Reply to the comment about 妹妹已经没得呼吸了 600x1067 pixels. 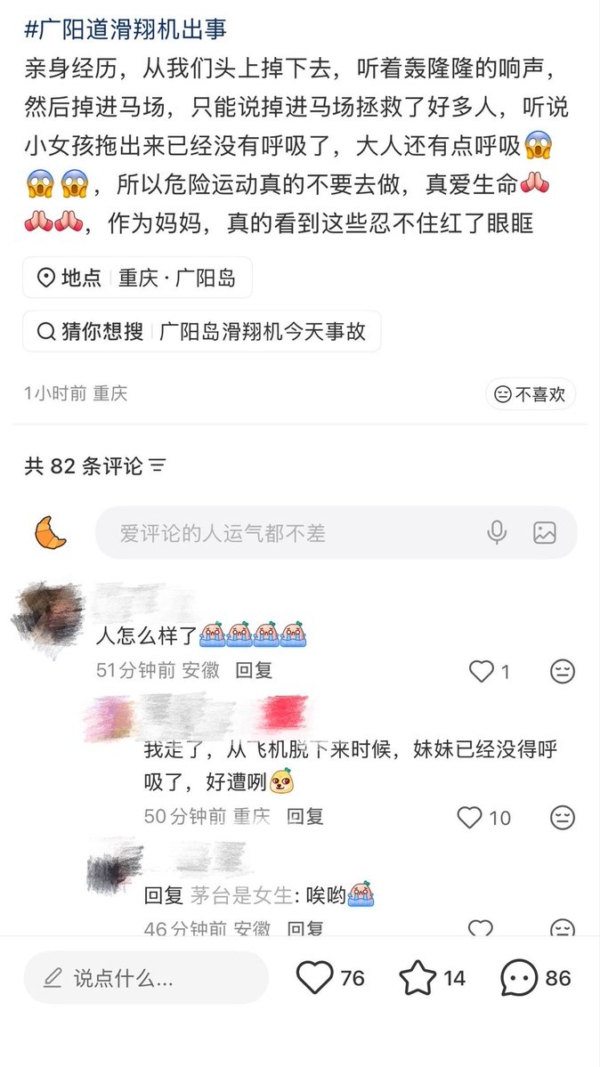pyautogui.click(x=305, y=817)
